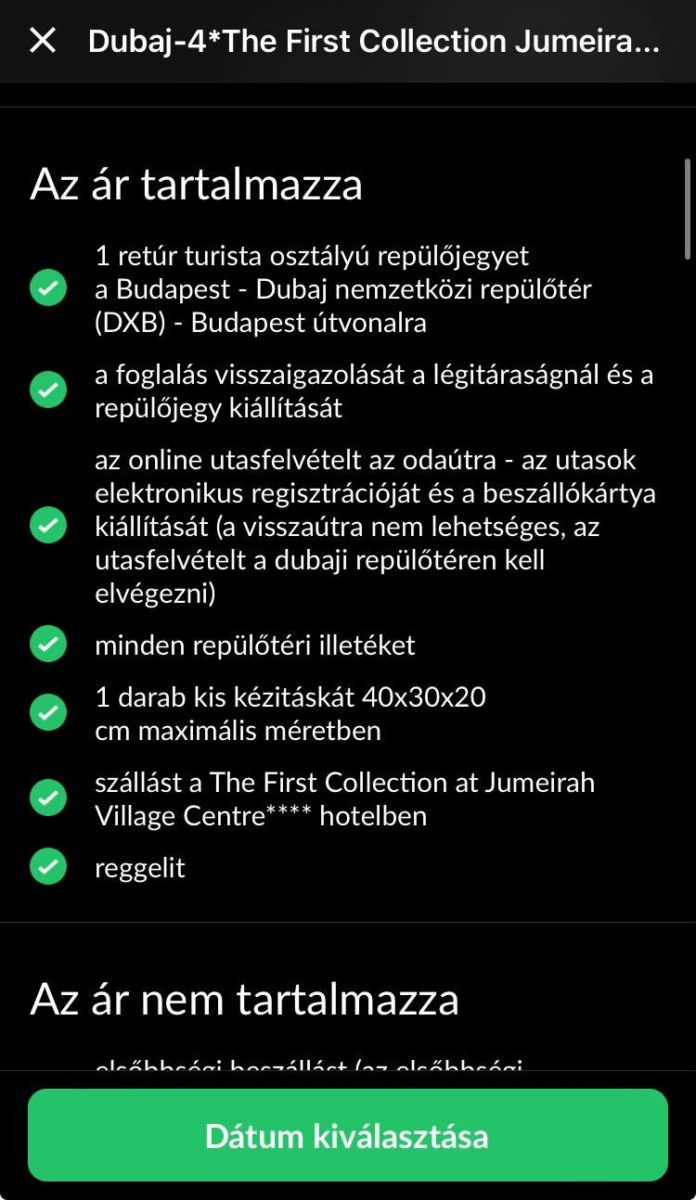Tap the Dátum kiválasztása button
696x1200 pixels.
click(x=347, y=1136)
